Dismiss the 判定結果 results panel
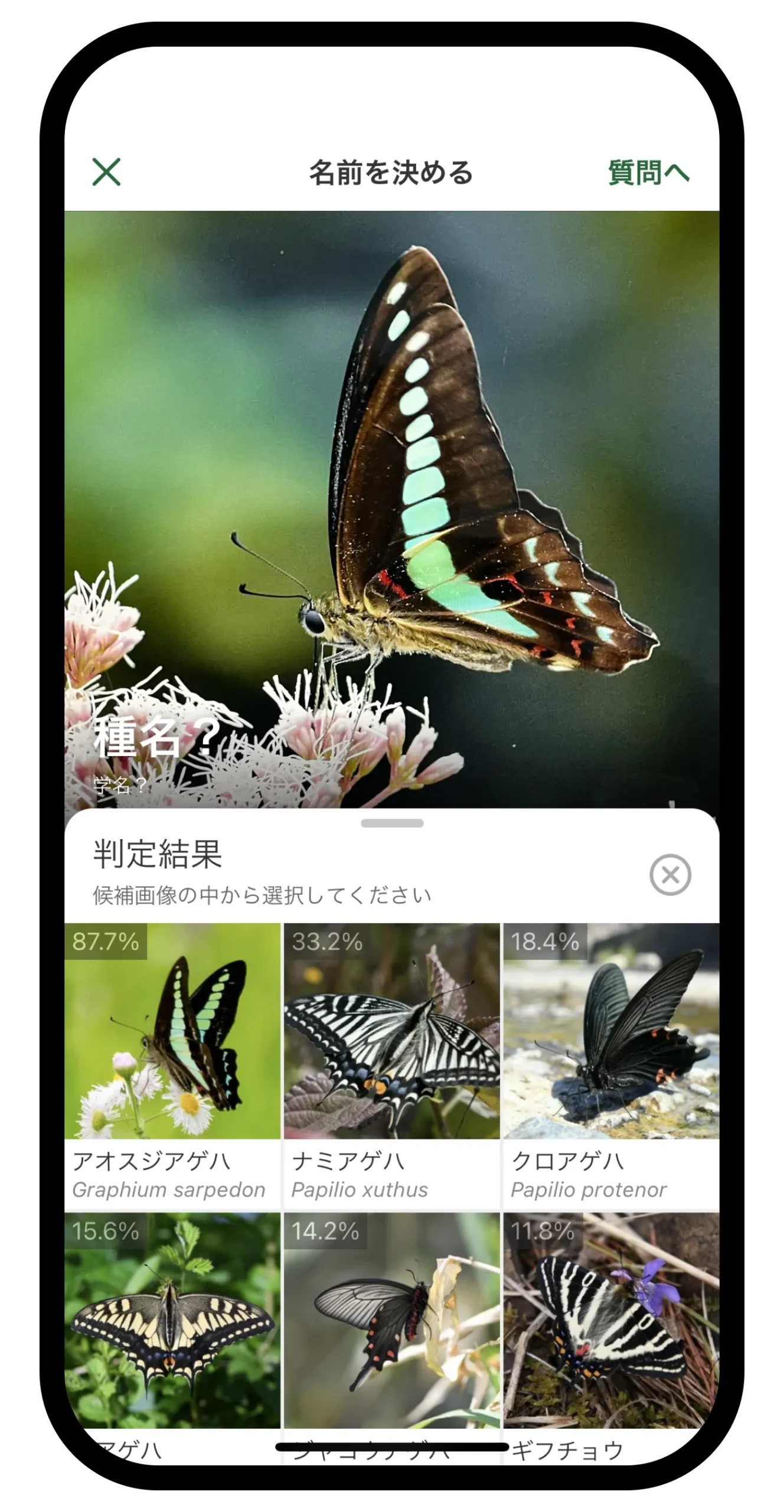This screenshot has width=784, height=1512. 670,875
